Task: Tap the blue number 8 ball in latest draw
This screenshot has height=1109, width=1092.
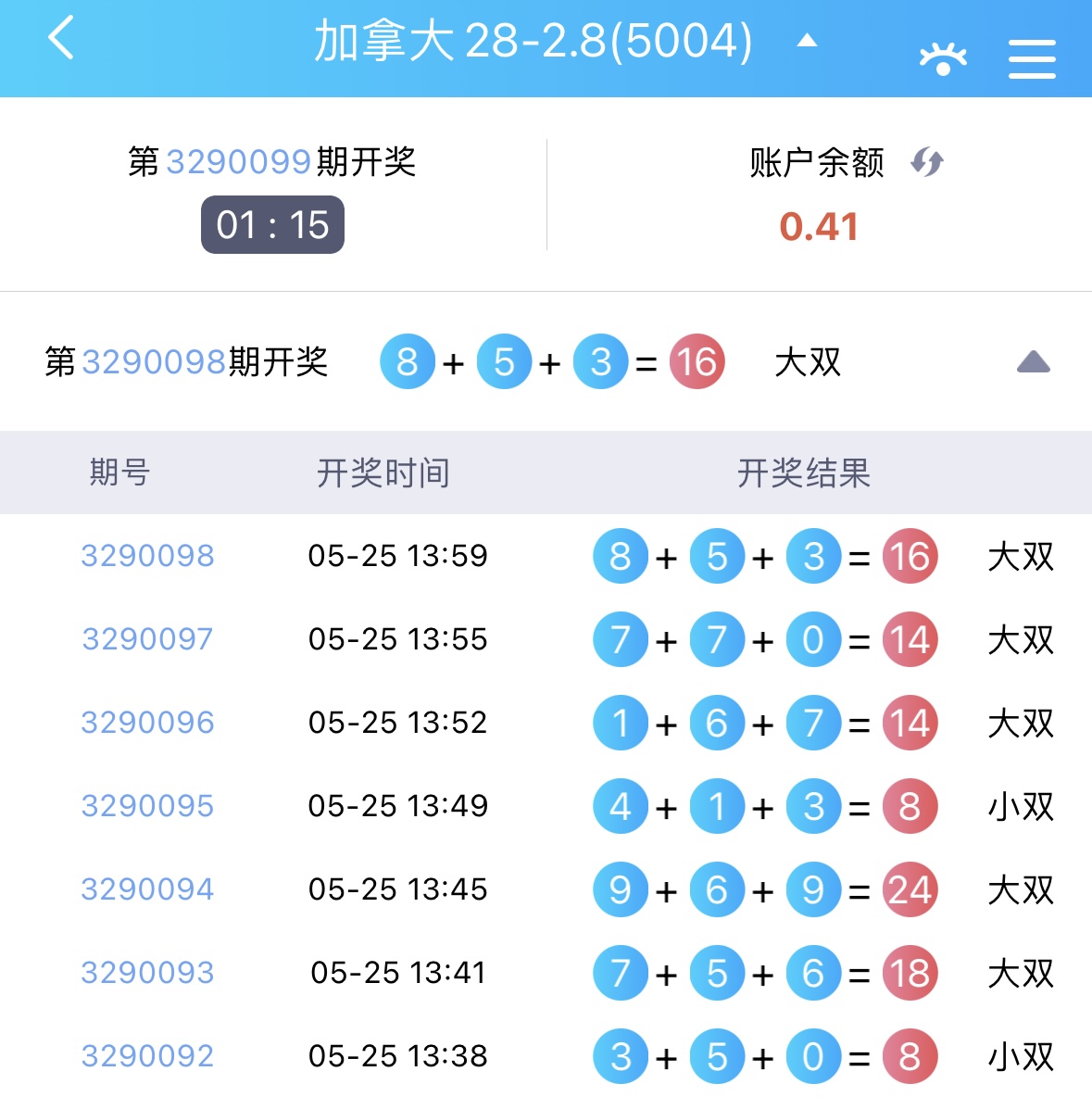Action: click(408, 361)
